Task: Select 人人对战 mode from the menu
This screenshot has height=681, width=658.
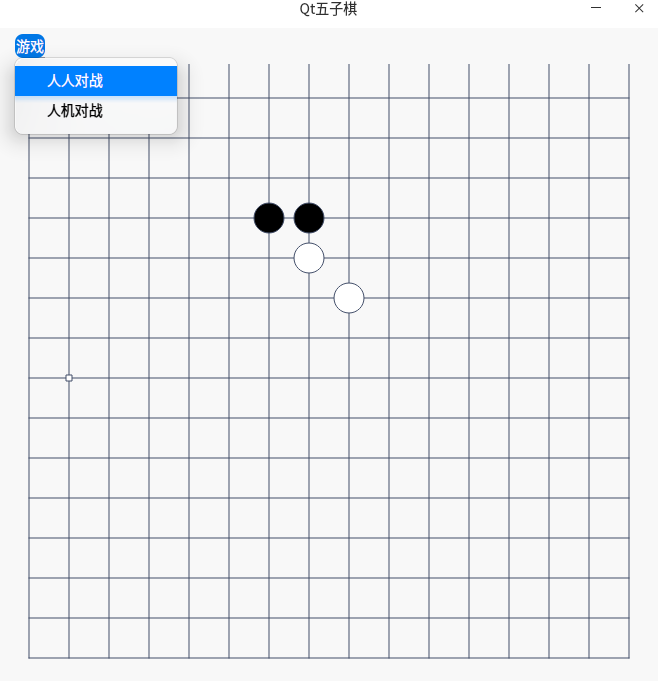Action: pos(75,81)
